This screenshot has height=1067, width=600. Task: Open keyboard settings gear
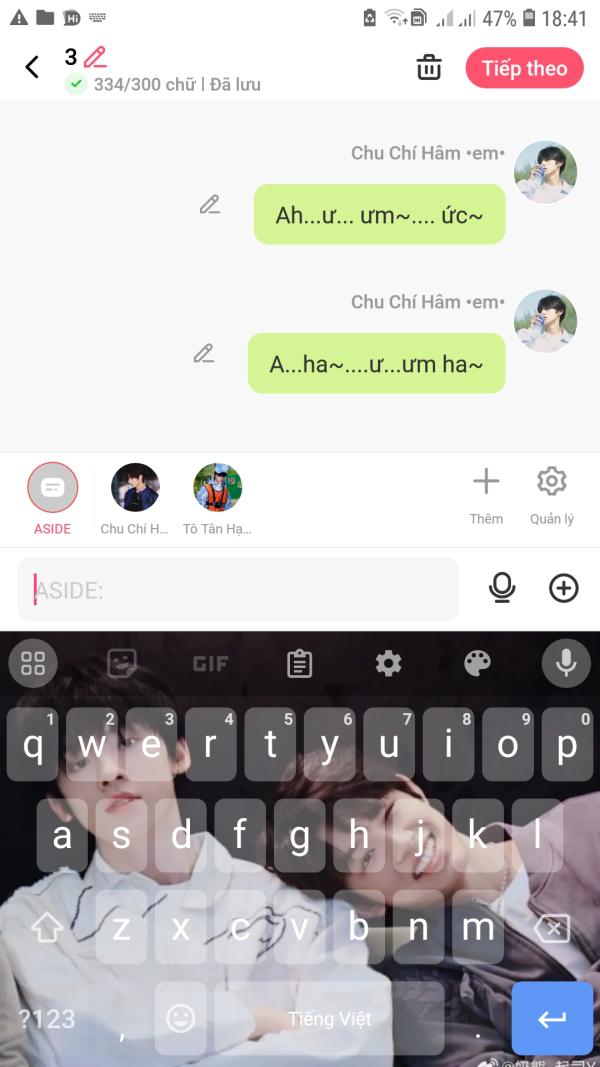388,663
